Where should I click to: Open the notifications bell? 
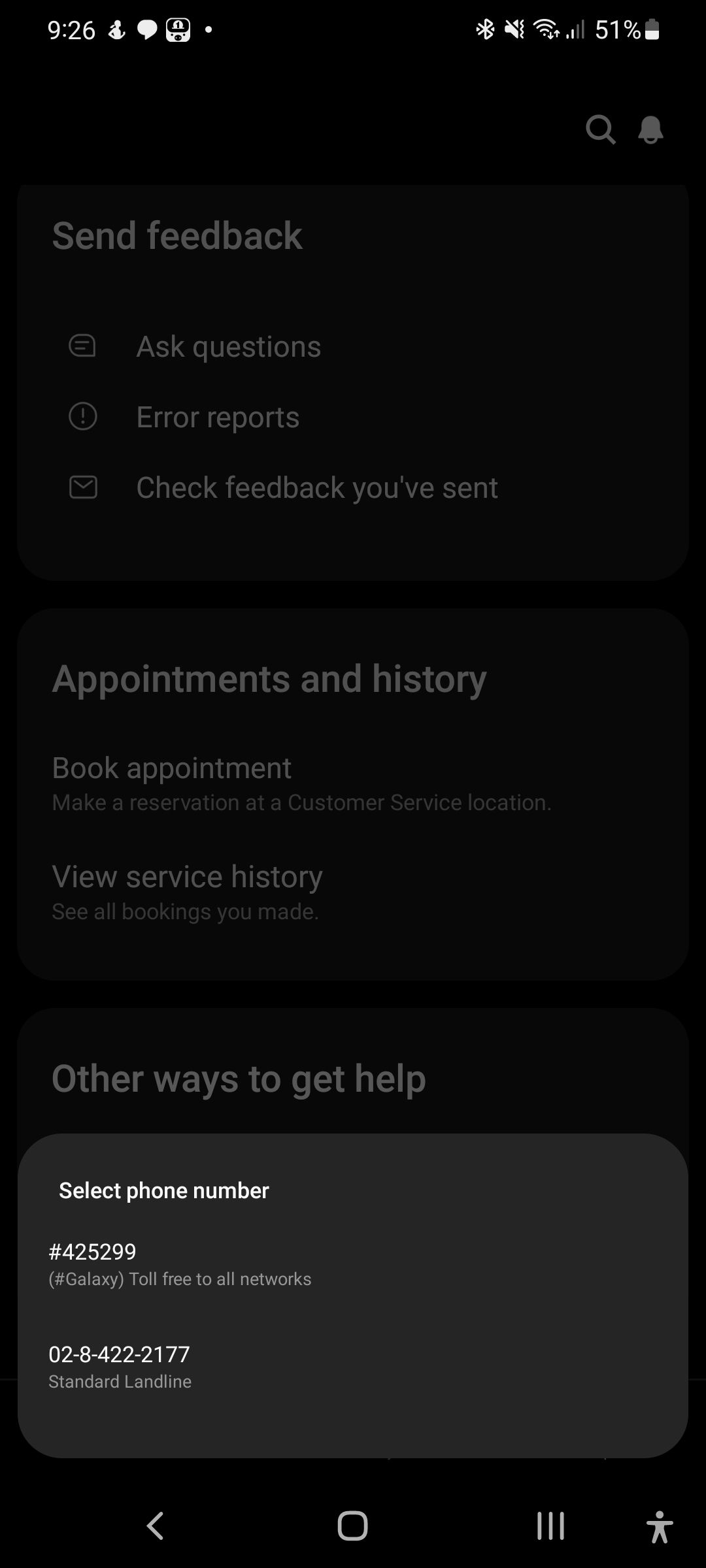[650, 129]
